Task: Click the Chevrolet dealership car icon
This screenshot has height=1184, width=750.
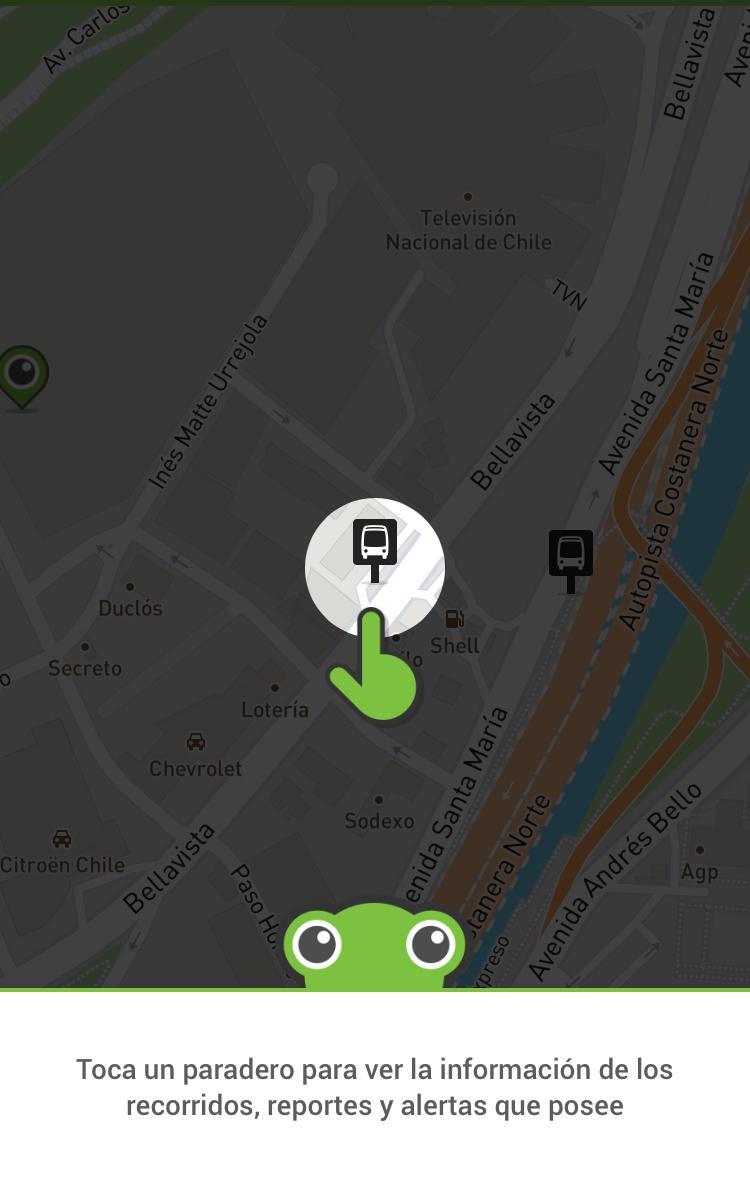Action: pyautogui.click(x=194, y=744)
